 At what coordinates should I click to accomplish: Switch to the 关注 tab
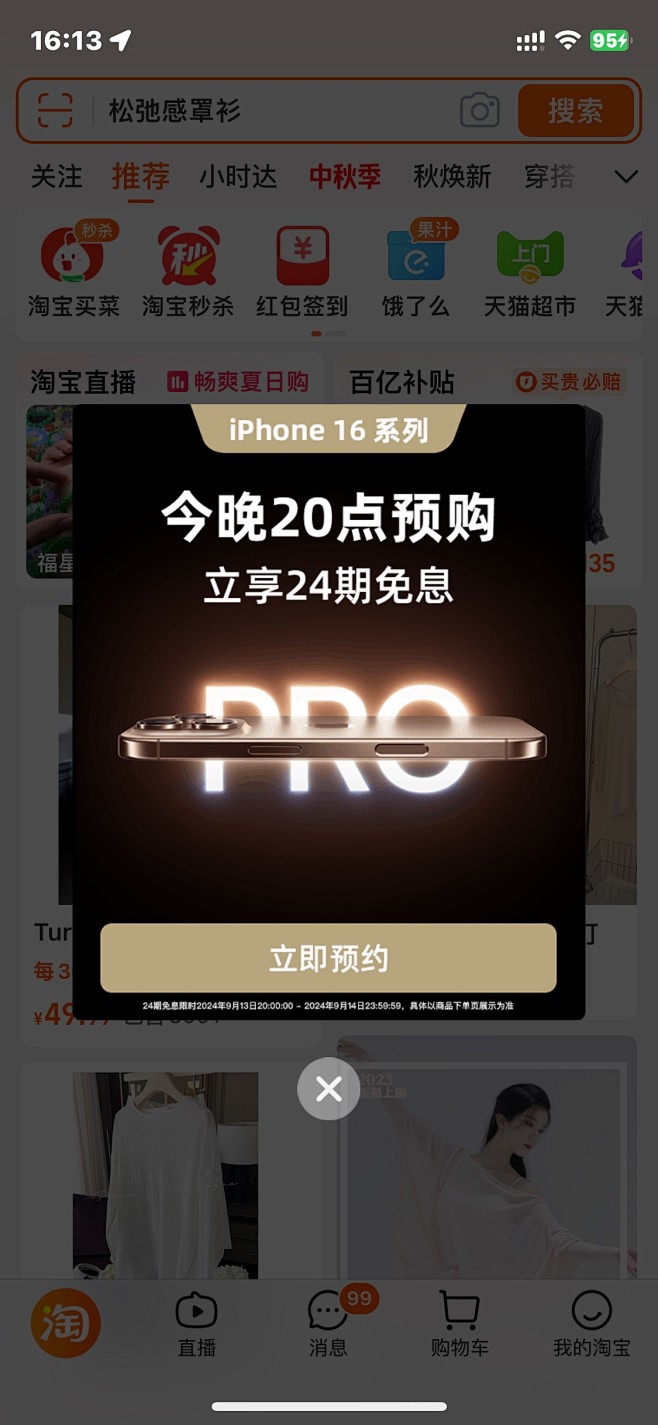[x=57, y=177]
